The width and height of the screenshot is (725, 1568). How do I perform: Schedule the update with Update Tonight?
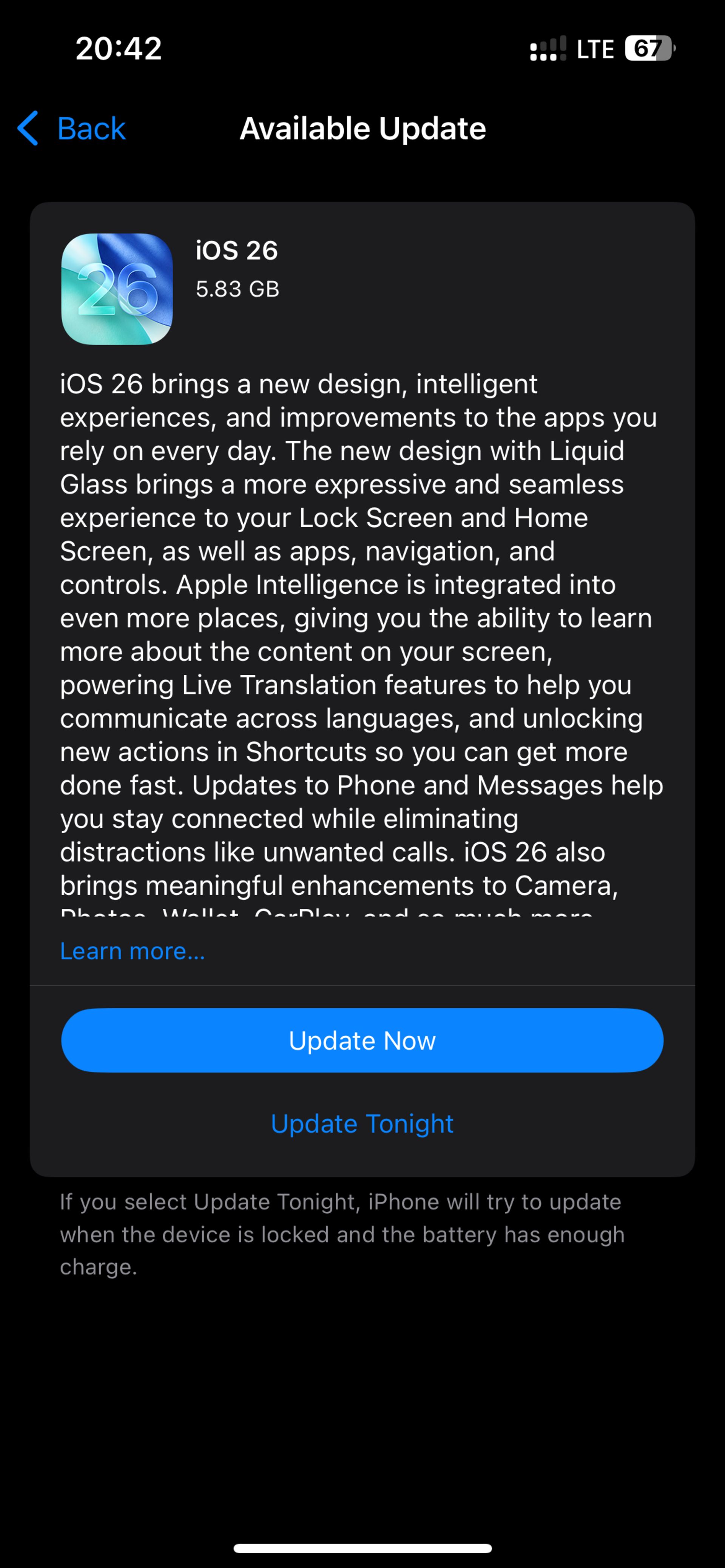coord(362,1124)
